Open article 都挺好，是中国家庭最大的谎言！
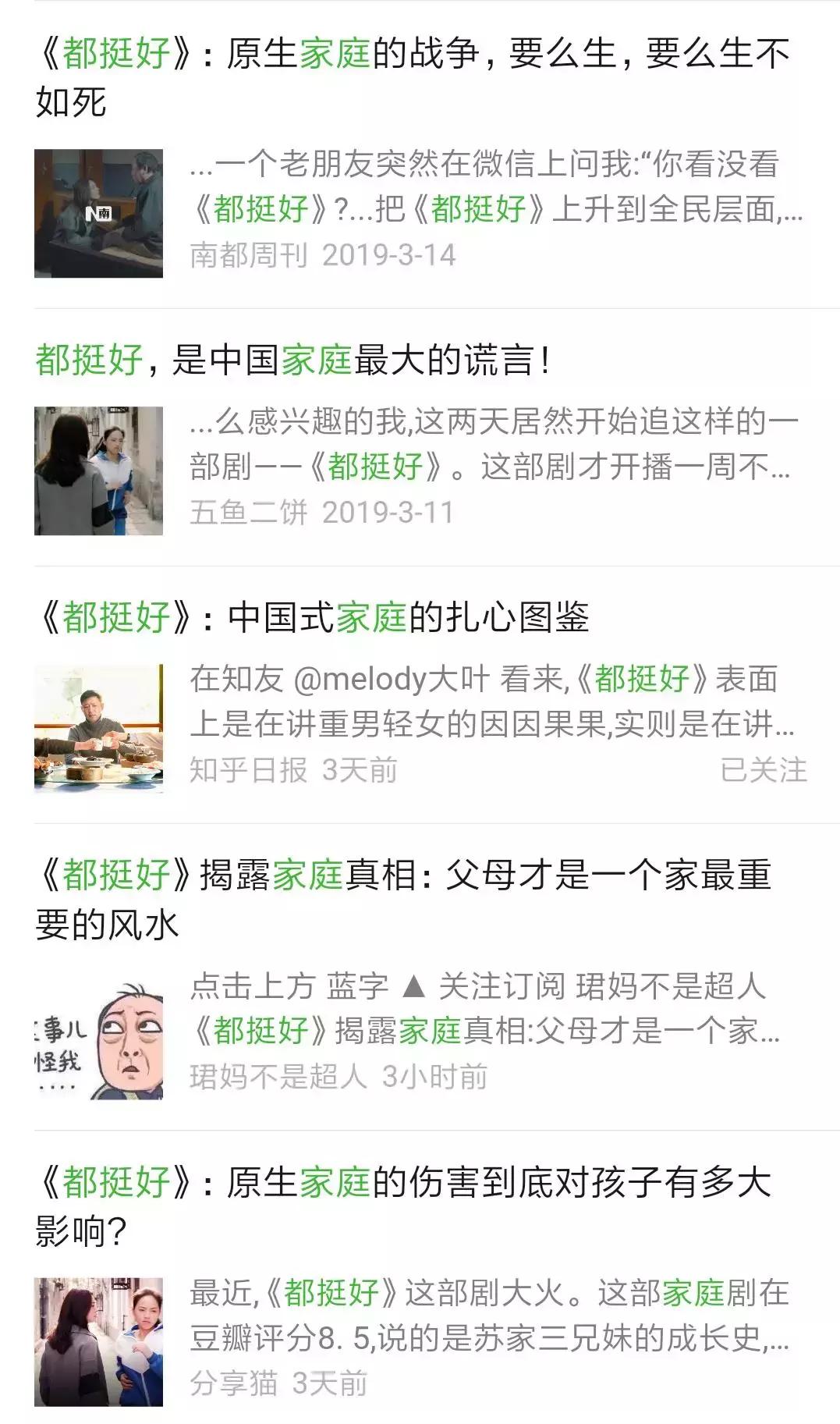The height and width of the screenshot is (1424, 840). [x=296, y=359]
